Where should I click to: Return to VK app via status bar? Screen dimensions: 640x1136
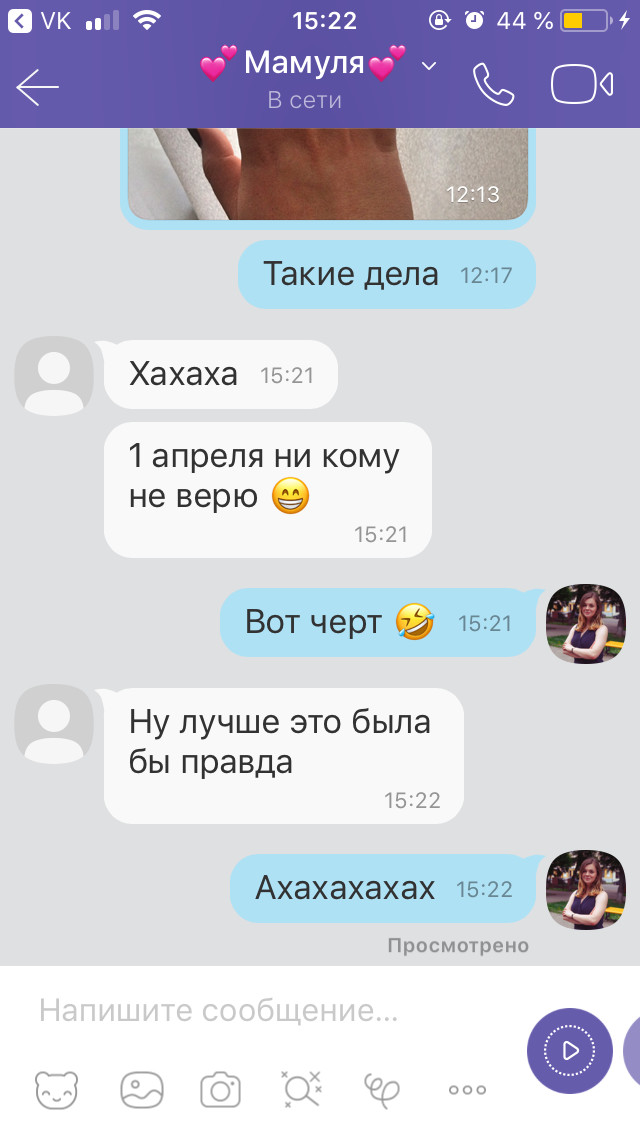pos(40,20)
